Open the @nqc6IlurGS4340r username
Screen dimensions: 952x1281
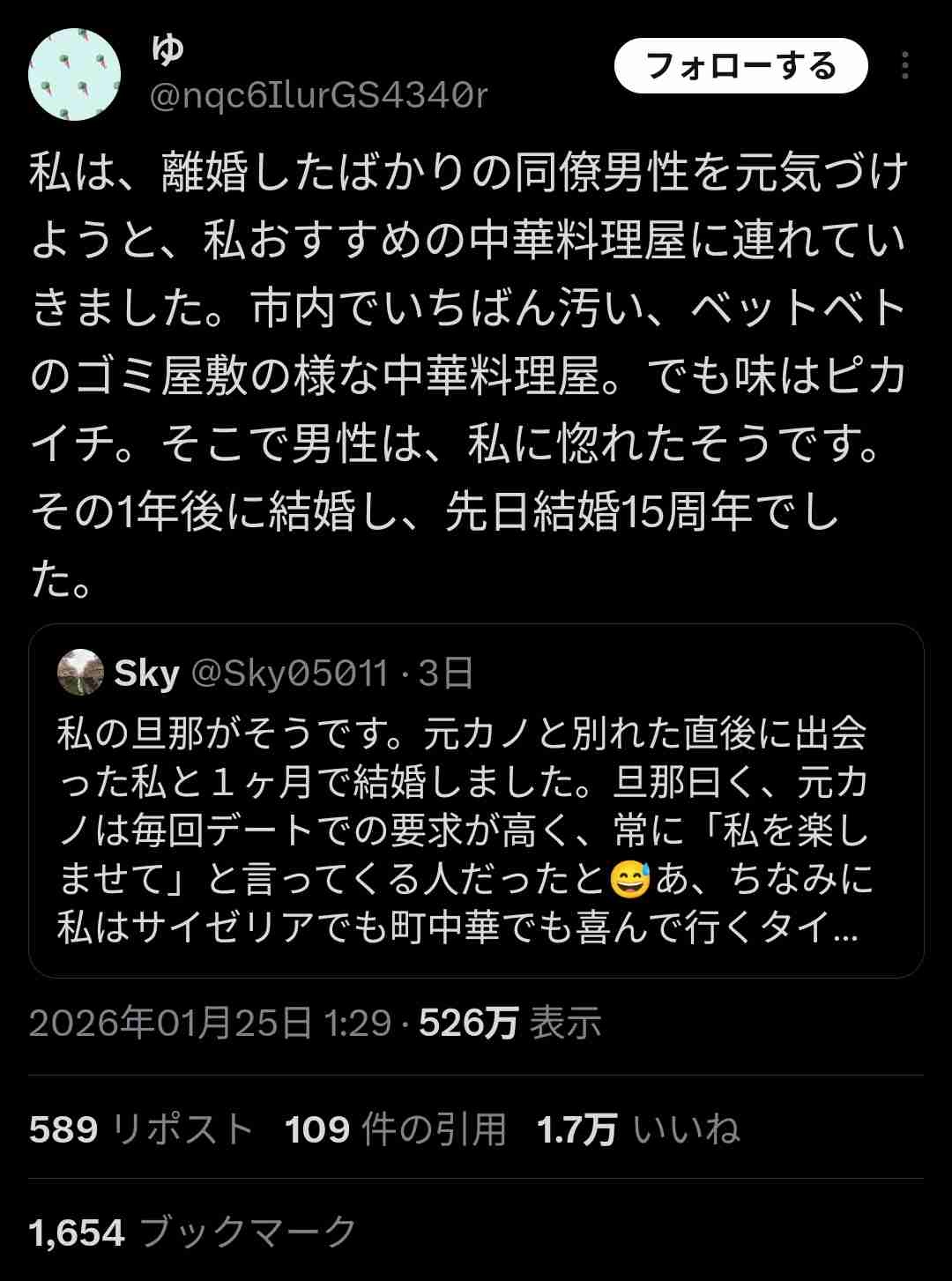(x=318, y=95)
